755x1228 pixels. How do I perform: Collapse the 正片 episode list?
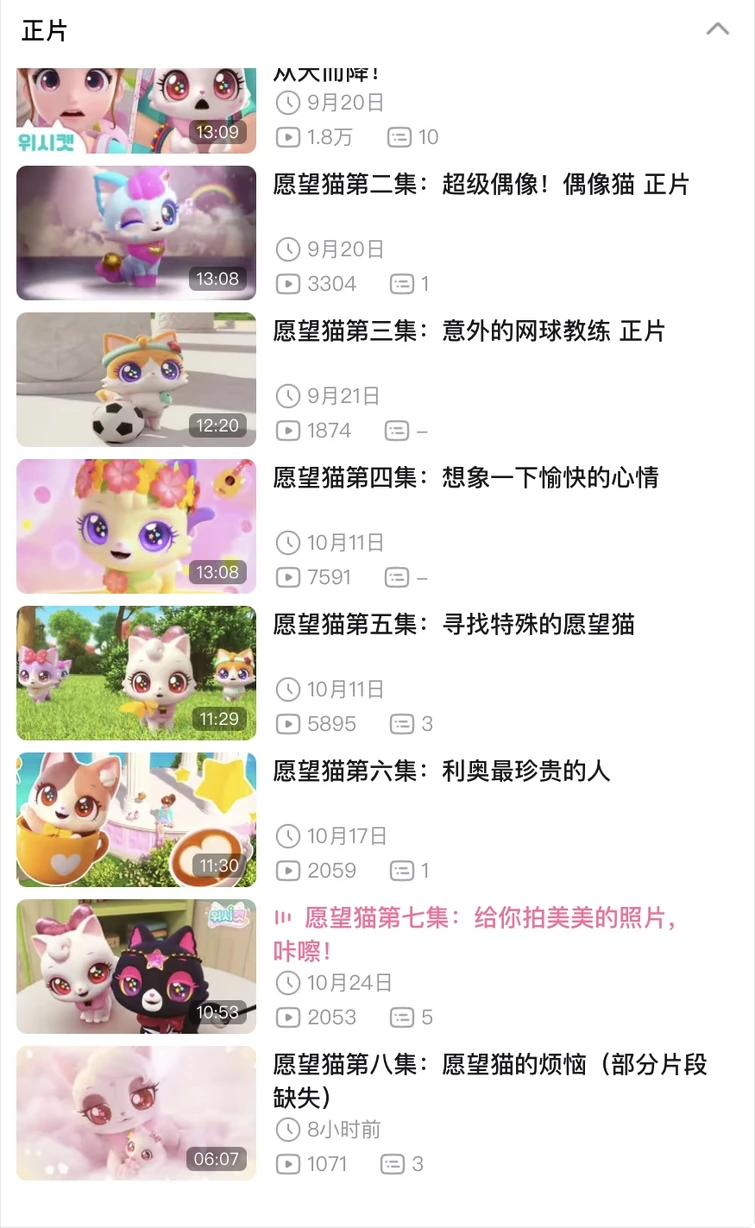[717, 29]
